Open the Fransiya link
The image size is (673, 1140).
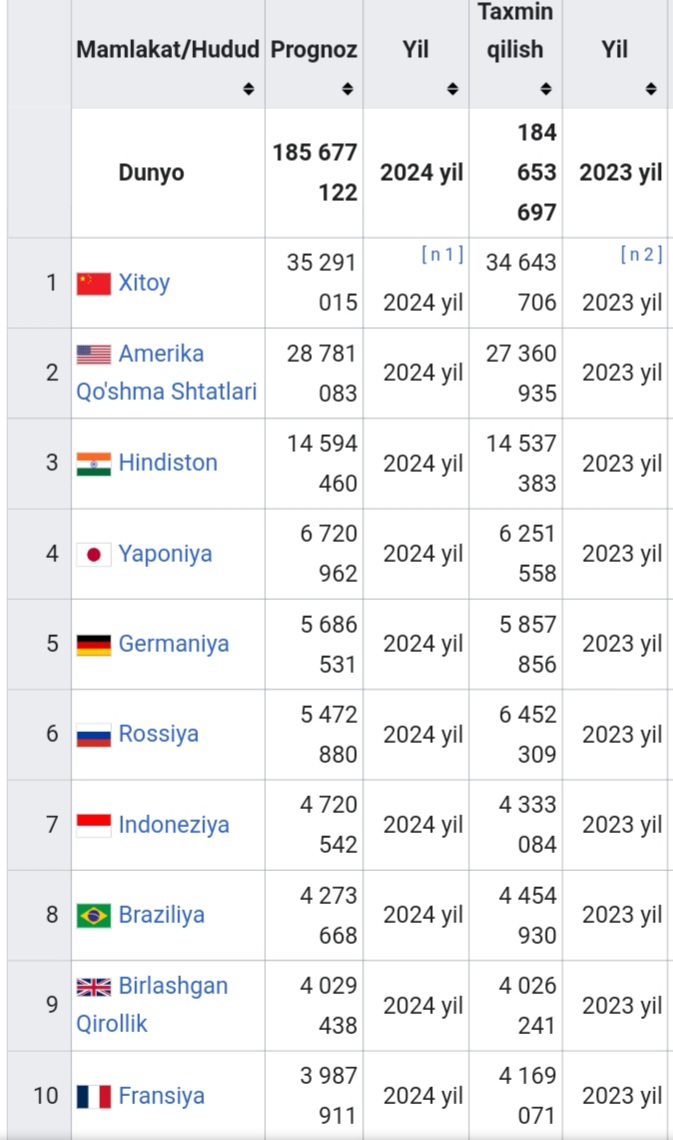161,1096
